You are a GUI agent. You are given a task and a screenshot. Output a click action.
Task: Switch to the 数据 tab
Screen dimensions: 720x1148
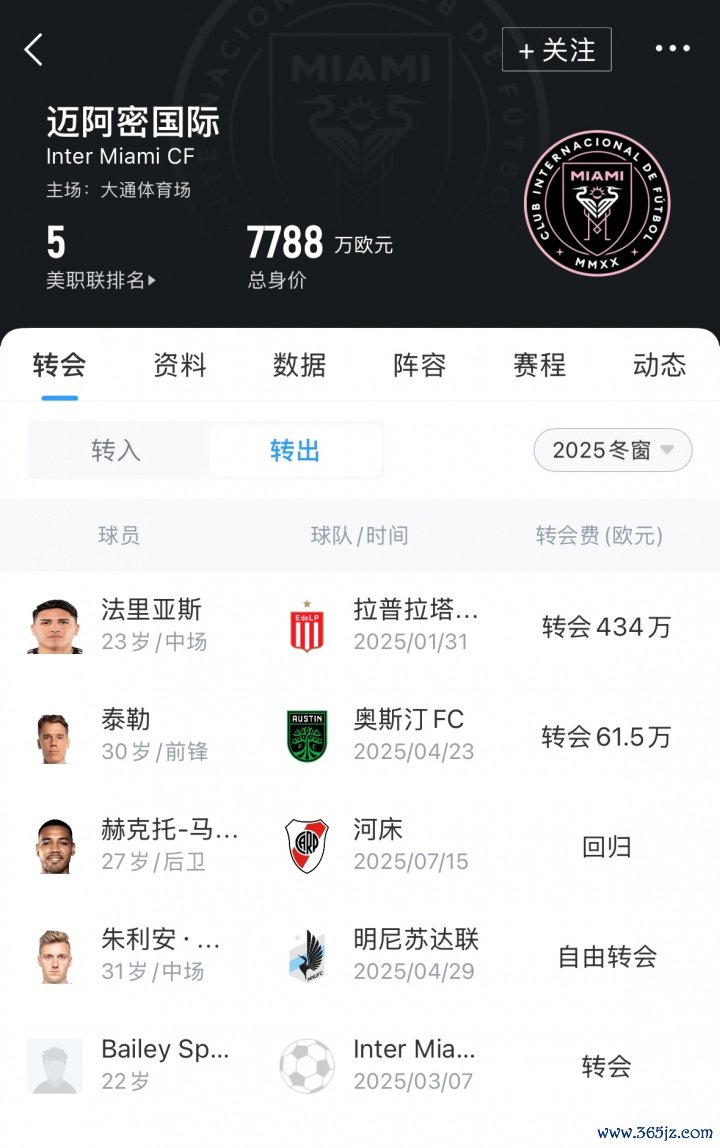(300, 365)
